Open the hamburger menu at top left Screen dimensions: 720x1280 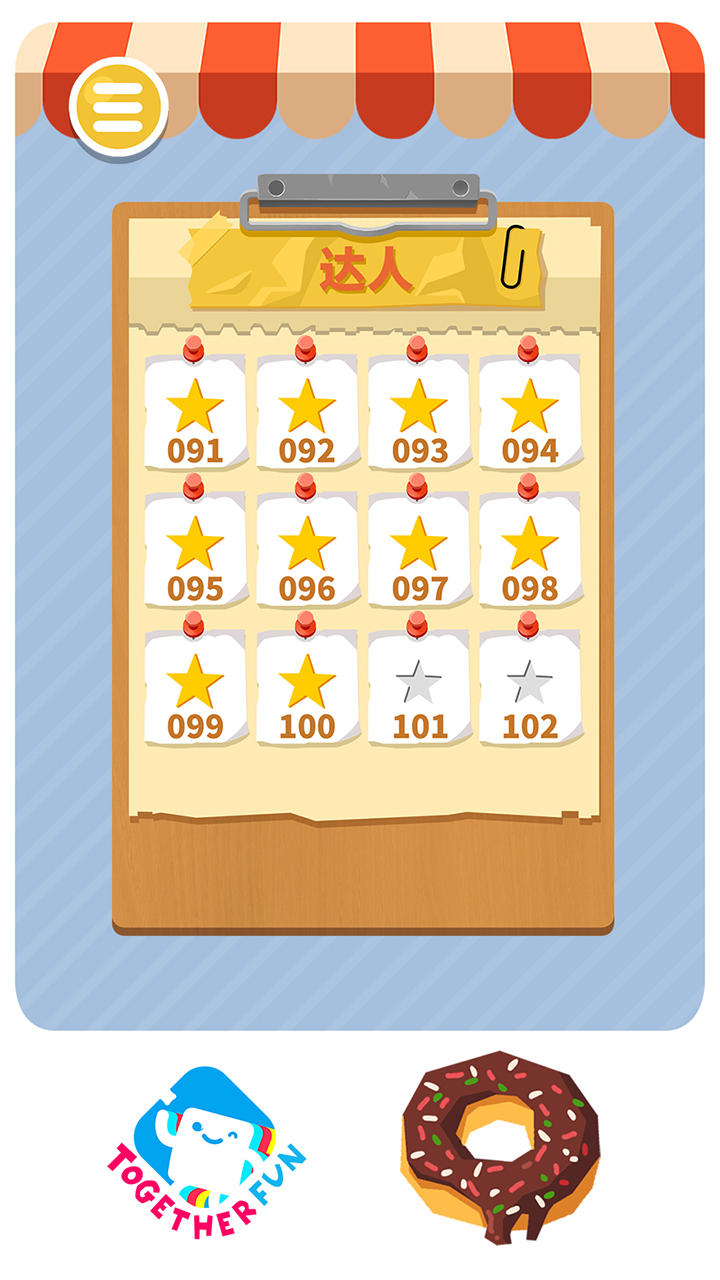click(x=117, y=104)
